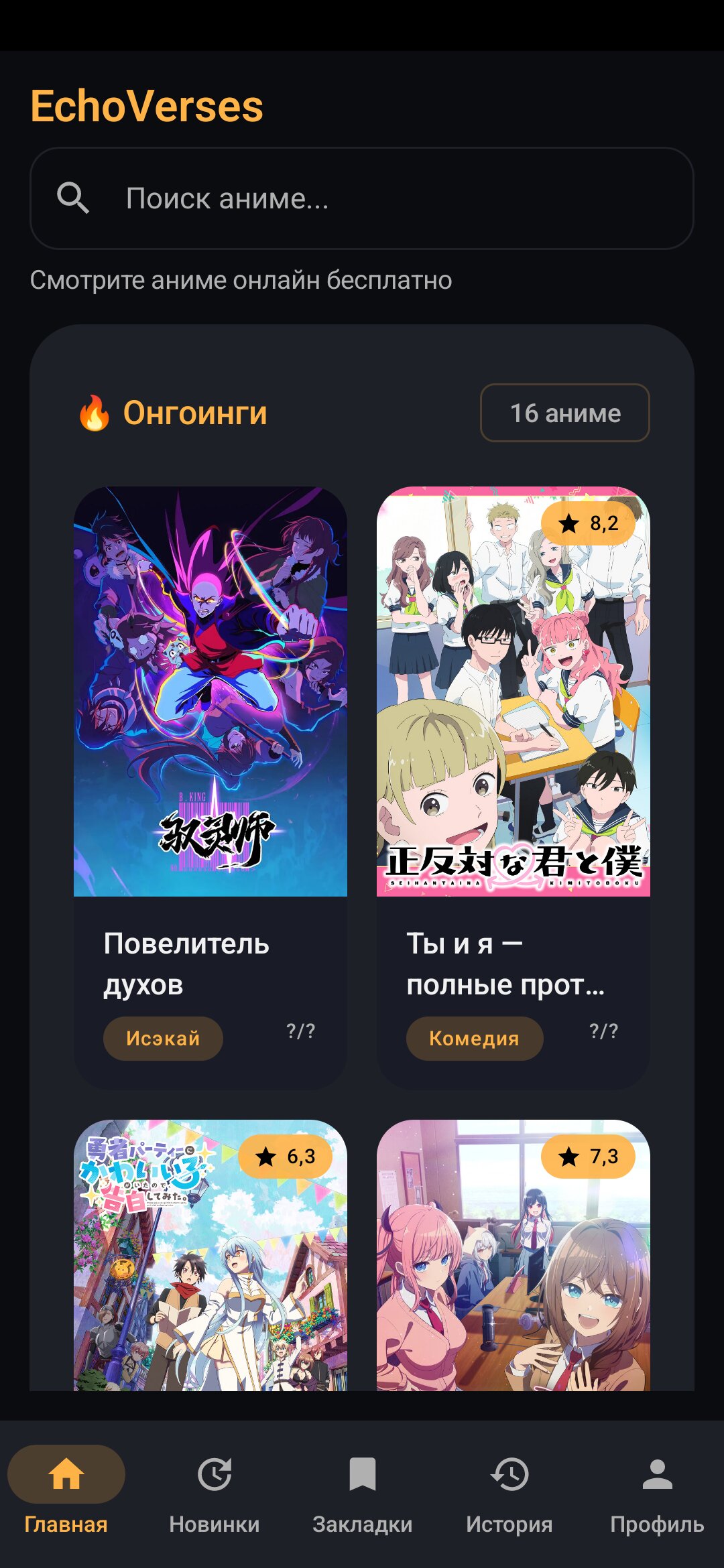Select the Исэкай genre chip

[x=163, y=1038]
